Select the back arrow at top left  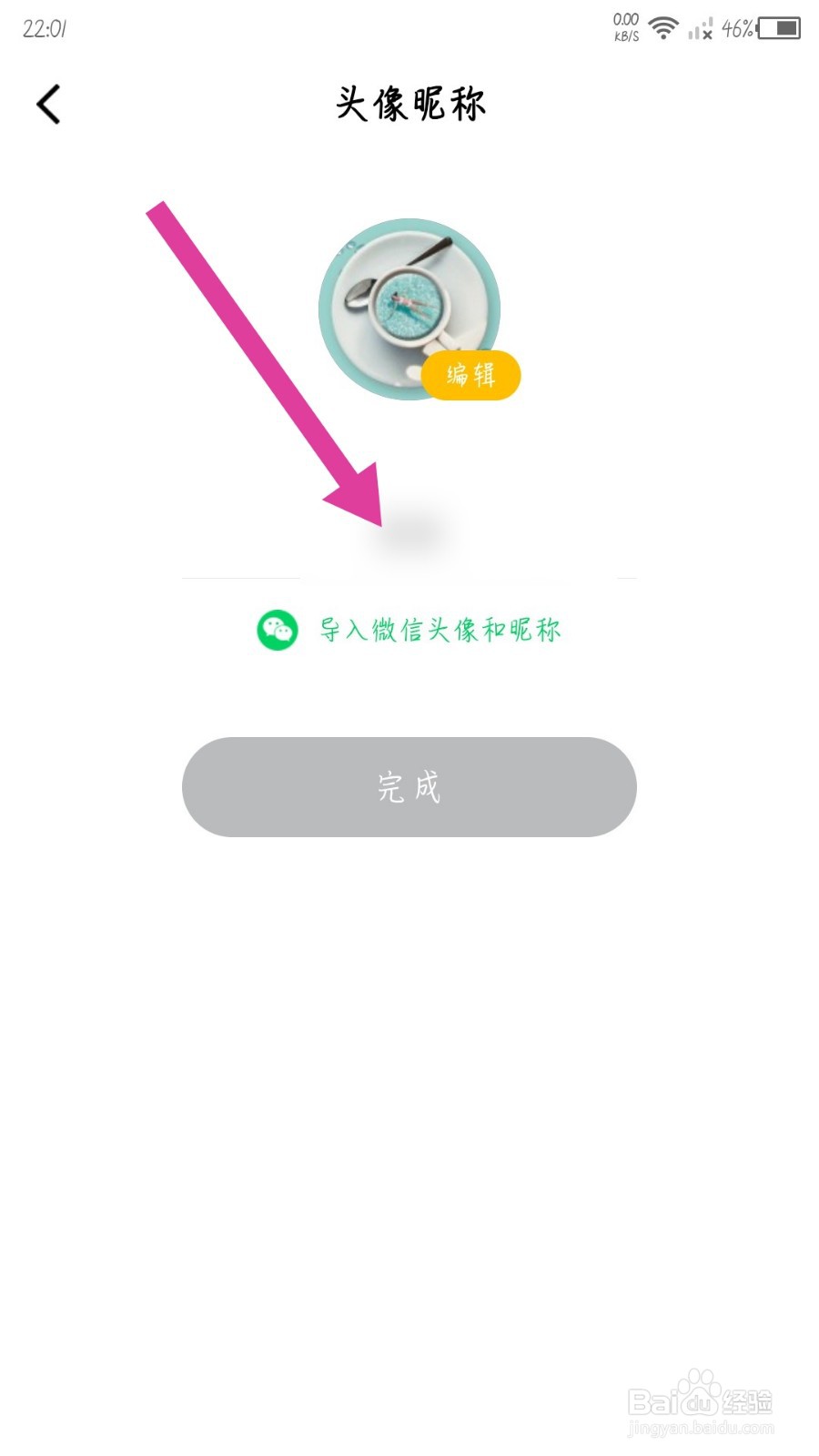47,103
